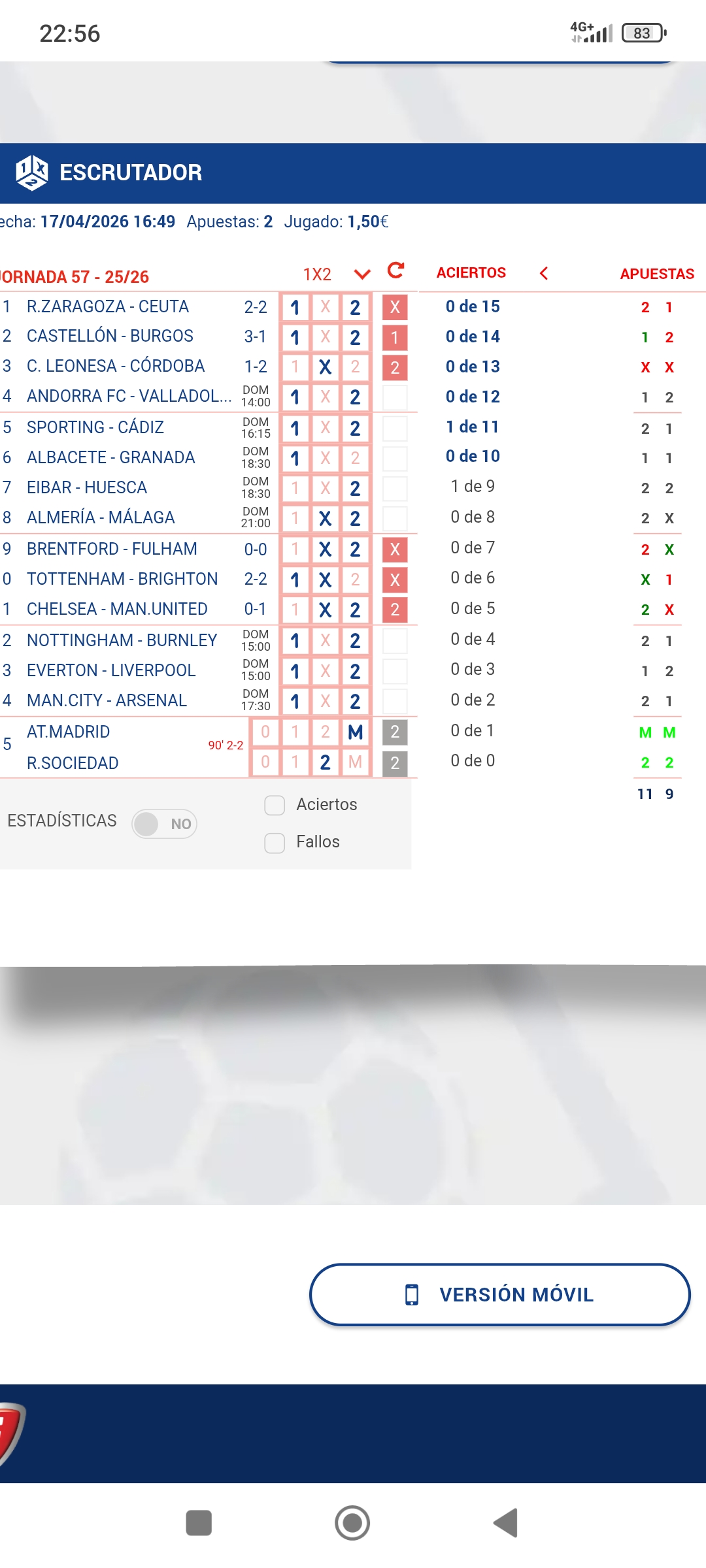Select result 2 for Everton - Liverpool
The width and height of the screenshot is (706, 1568).
[355, 671]
